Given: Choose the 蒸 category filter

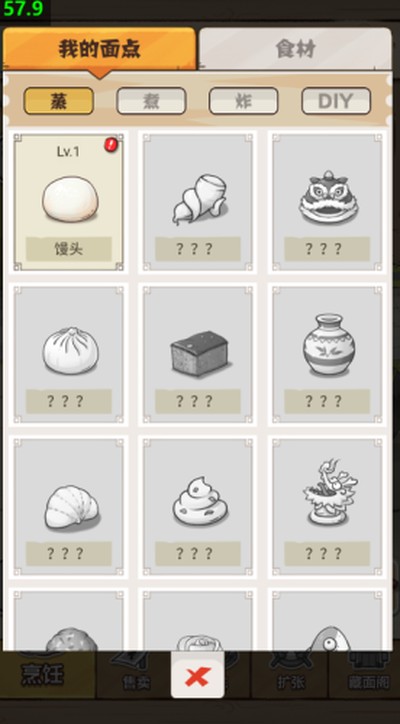Looking at the screenshot, I should pyautogui.click(x=59, y=101).
